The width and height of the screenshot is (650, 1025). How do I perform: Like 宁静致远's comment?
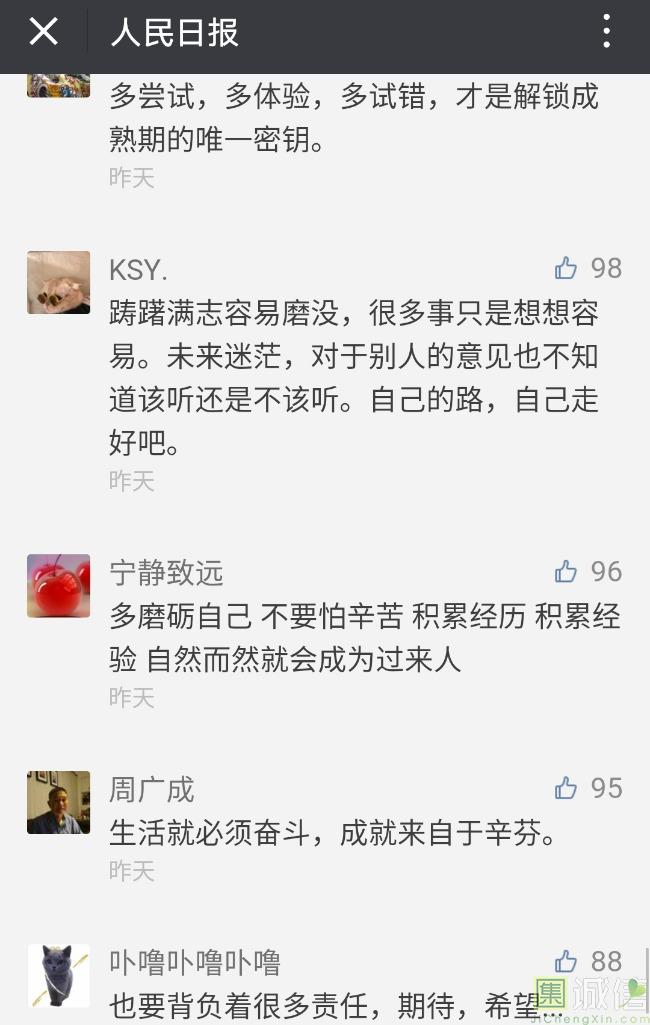(x=567, y=571)
